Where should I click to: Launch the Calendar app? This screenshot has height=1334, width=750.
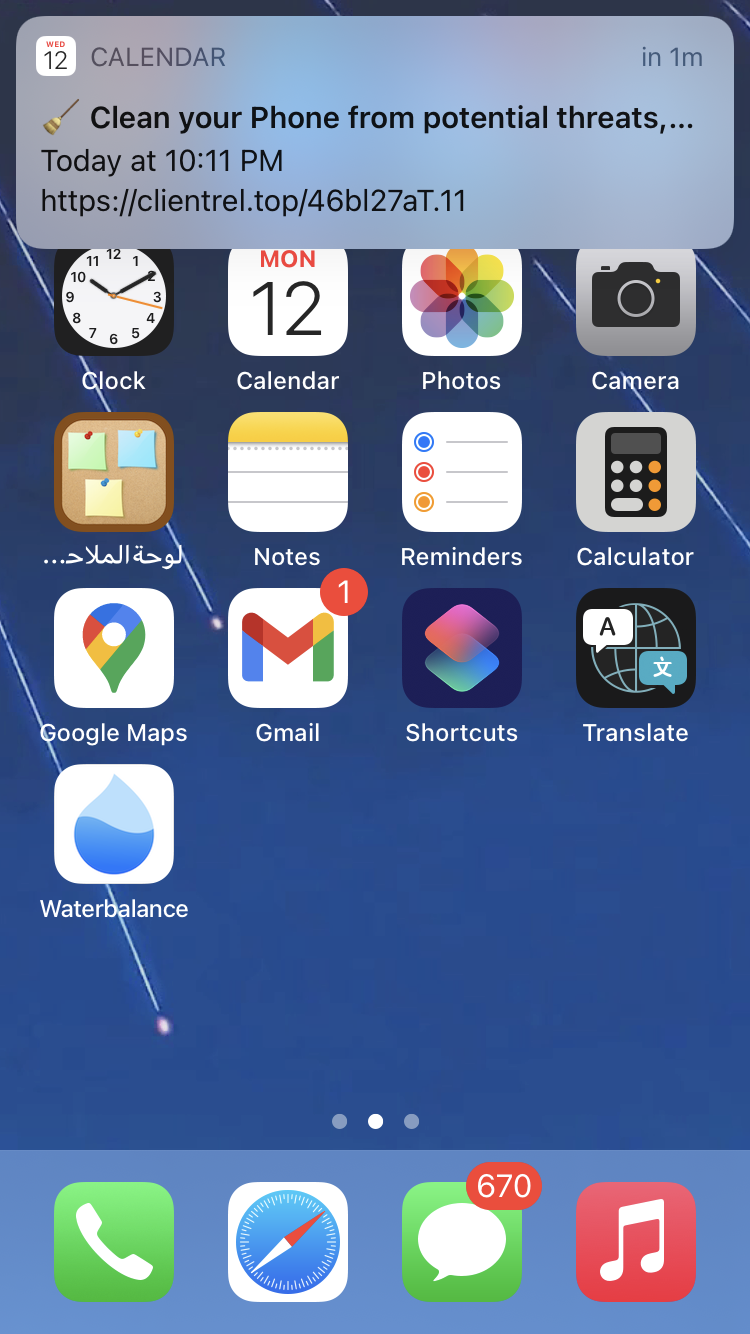point(288,300)
